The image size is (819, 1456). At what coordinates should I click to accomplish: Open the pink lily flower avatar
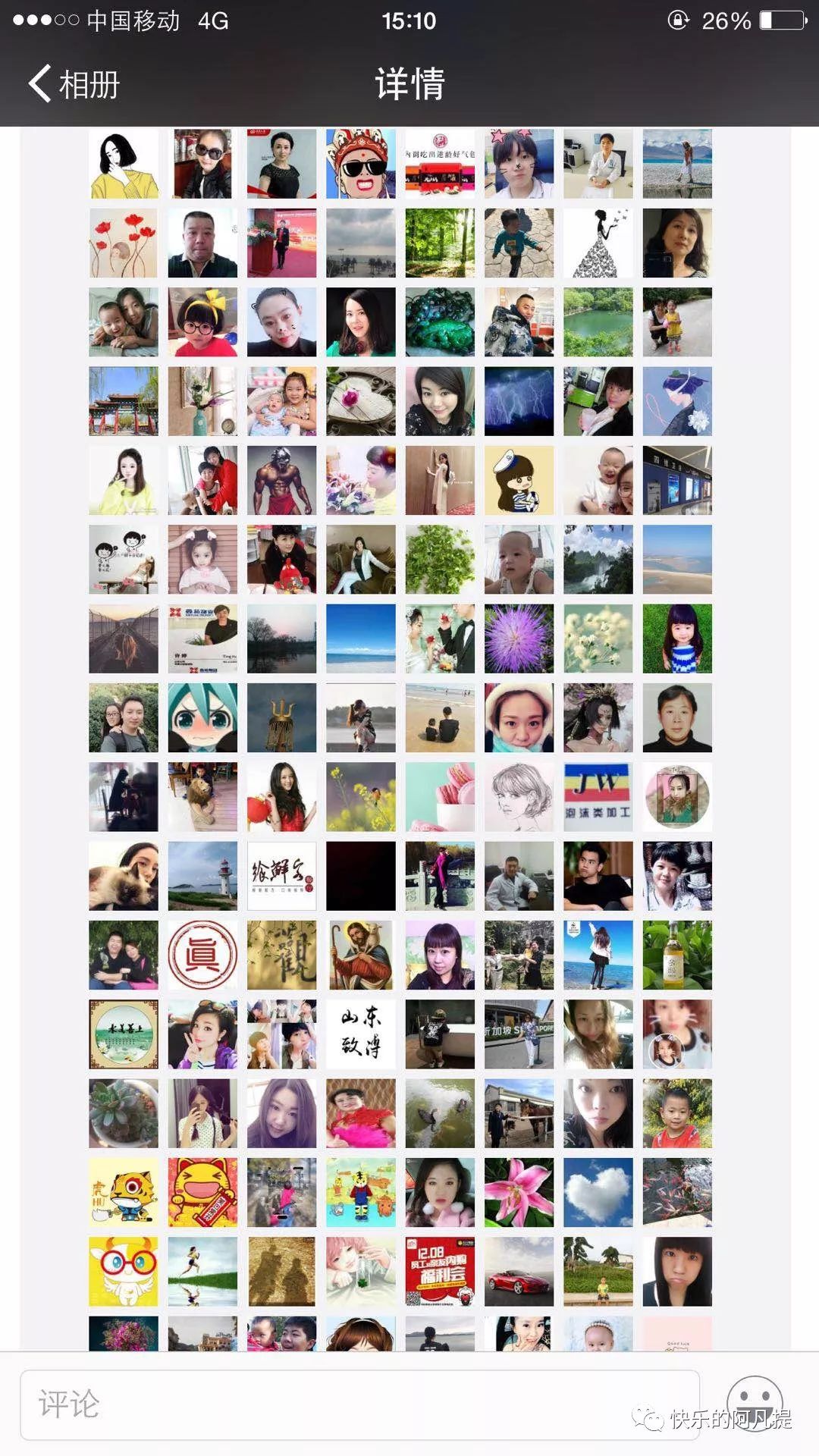(519, 1192)
